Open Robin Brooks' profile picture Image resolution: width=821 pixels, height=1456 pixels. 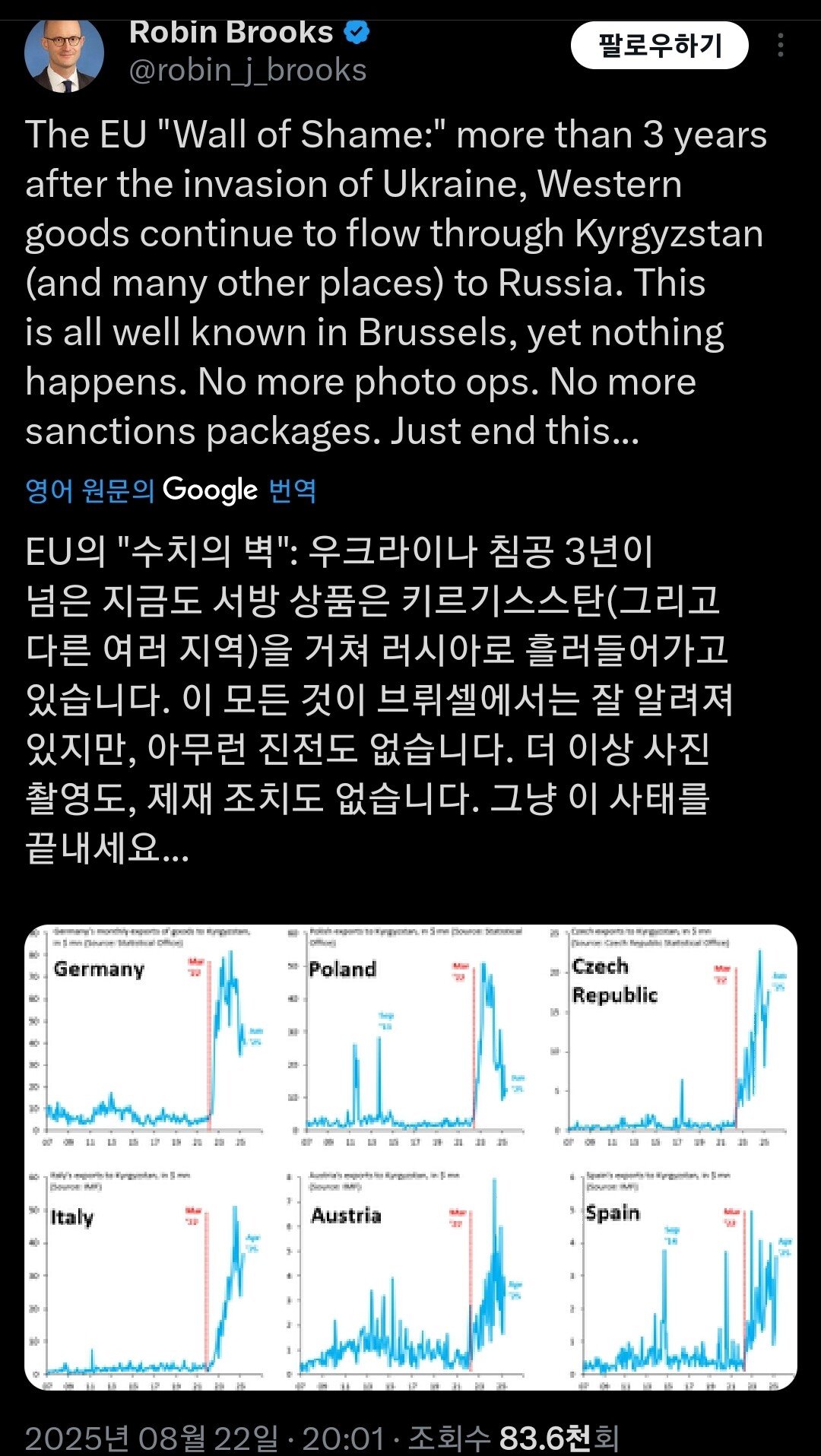tap(64, 55)
